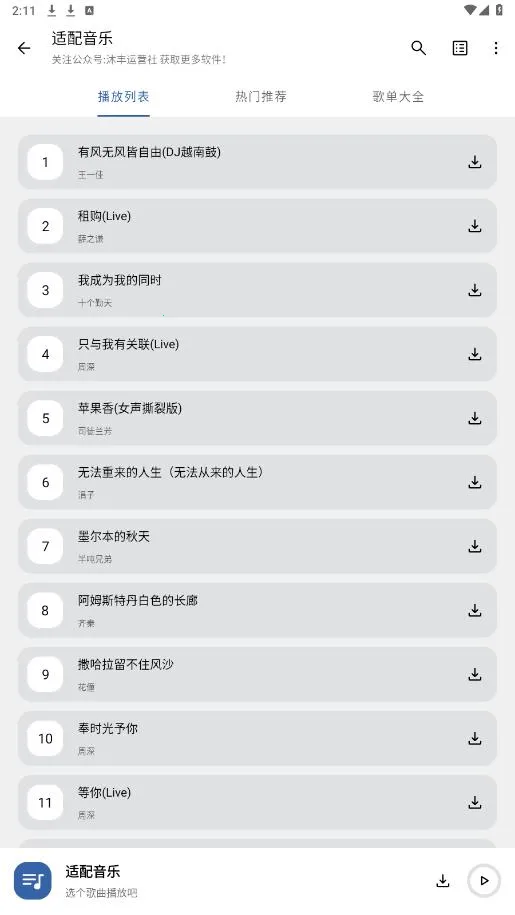Switch to the 歌单大全 tab
Screen dimensions: 515x915
[398, 96]
